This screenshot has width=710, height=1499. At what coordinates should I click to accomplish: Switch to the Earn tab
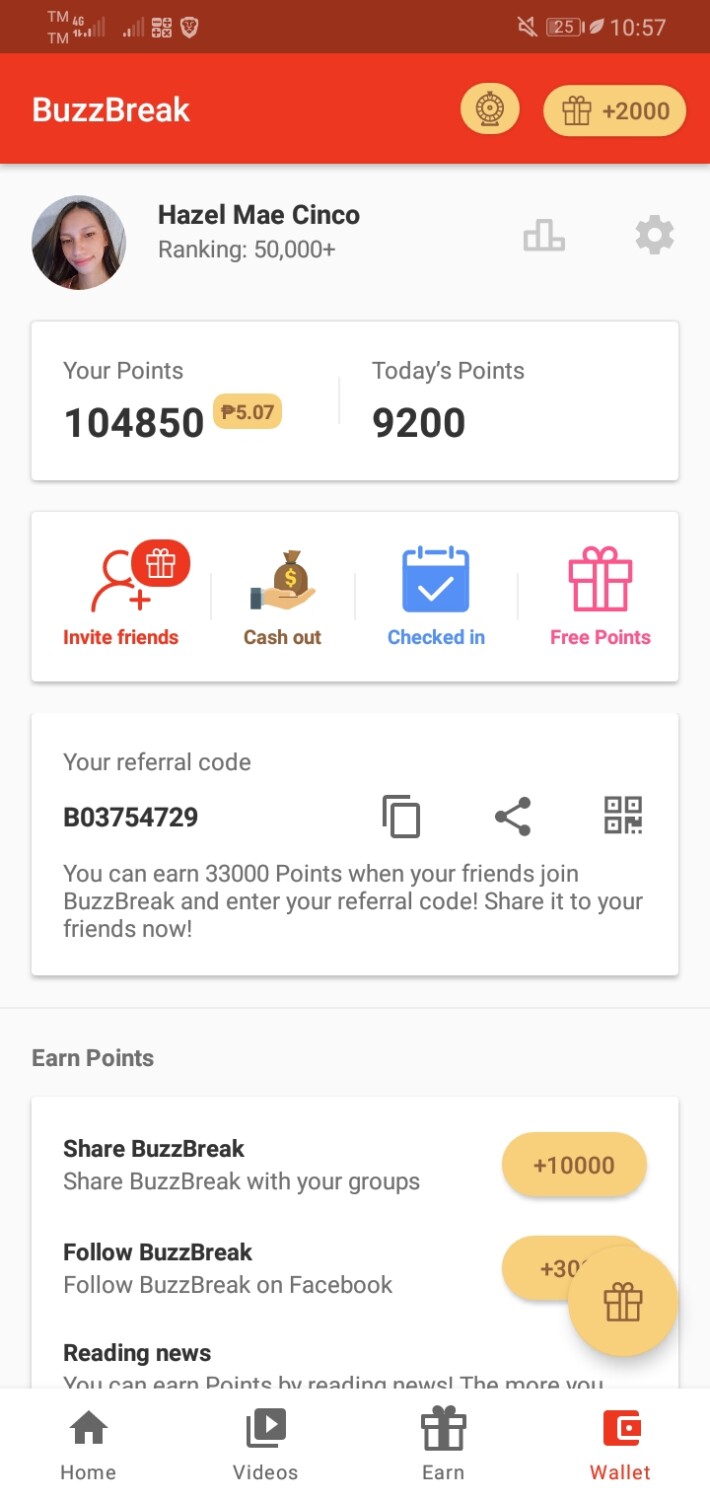point(443,1444)
